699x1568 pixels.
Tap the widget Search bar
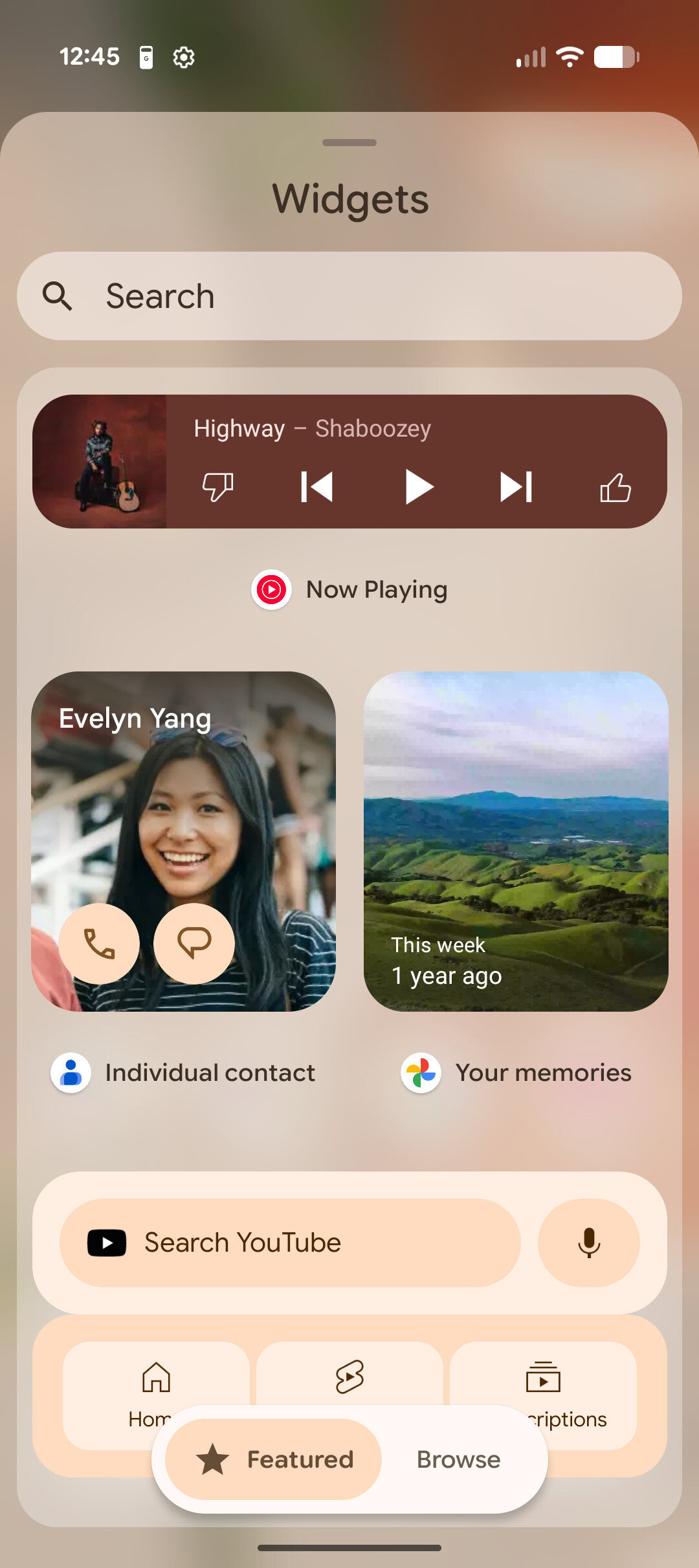tap(349, 296)
